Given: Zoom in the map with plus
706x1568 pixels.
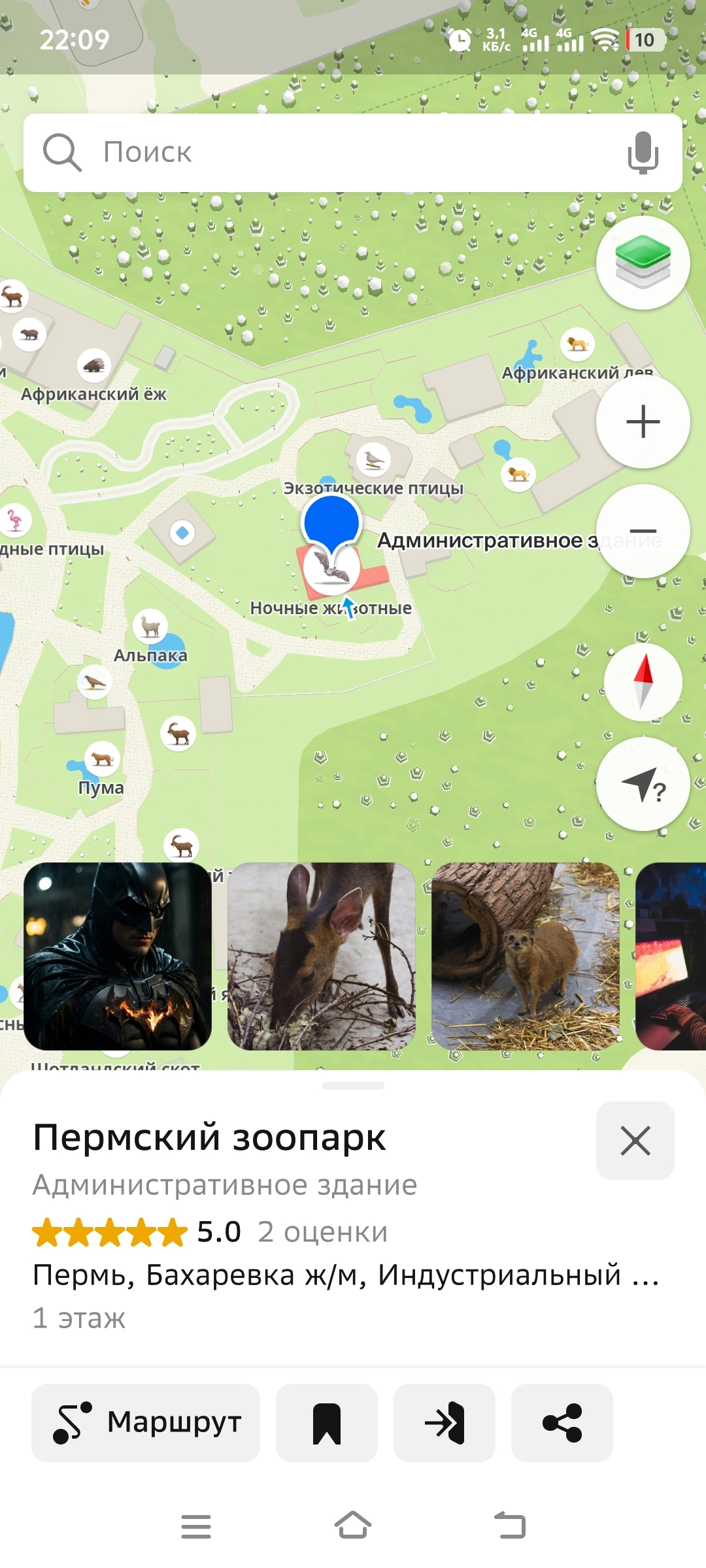Looking at the screenshot, I should (643, 421).
